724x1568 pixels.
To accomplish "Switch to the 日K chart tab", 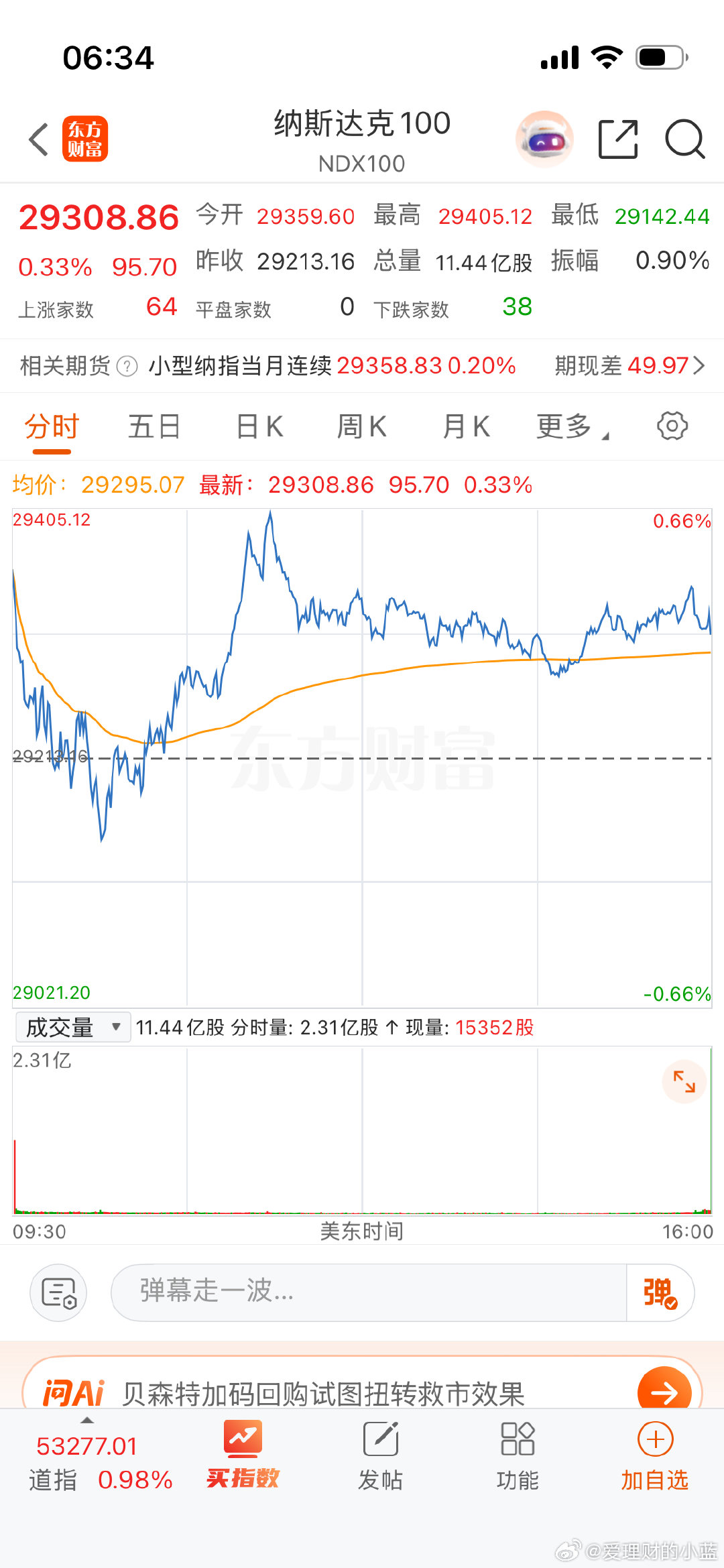I will tap(259, 426).
